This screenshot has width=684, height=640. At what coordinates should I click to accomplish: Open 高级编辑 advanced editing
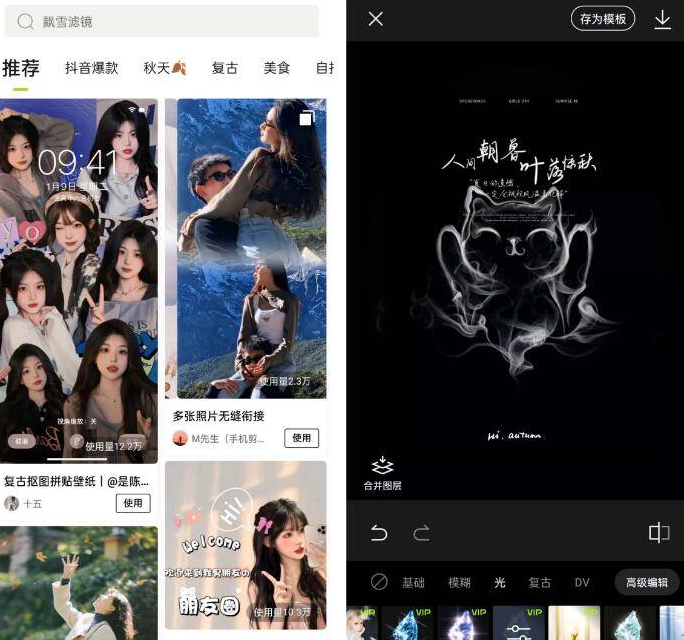coord(646,582)
